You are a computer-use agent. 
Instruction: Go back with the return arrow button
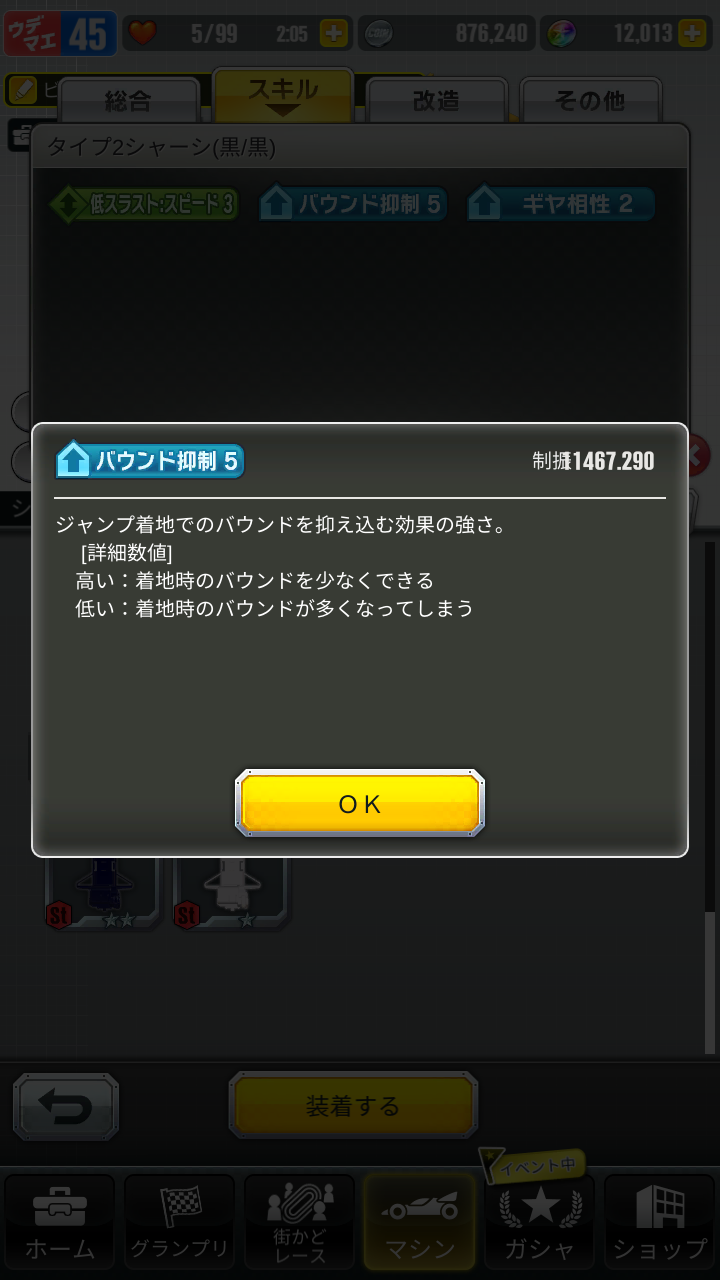(x=66, y=1107)
